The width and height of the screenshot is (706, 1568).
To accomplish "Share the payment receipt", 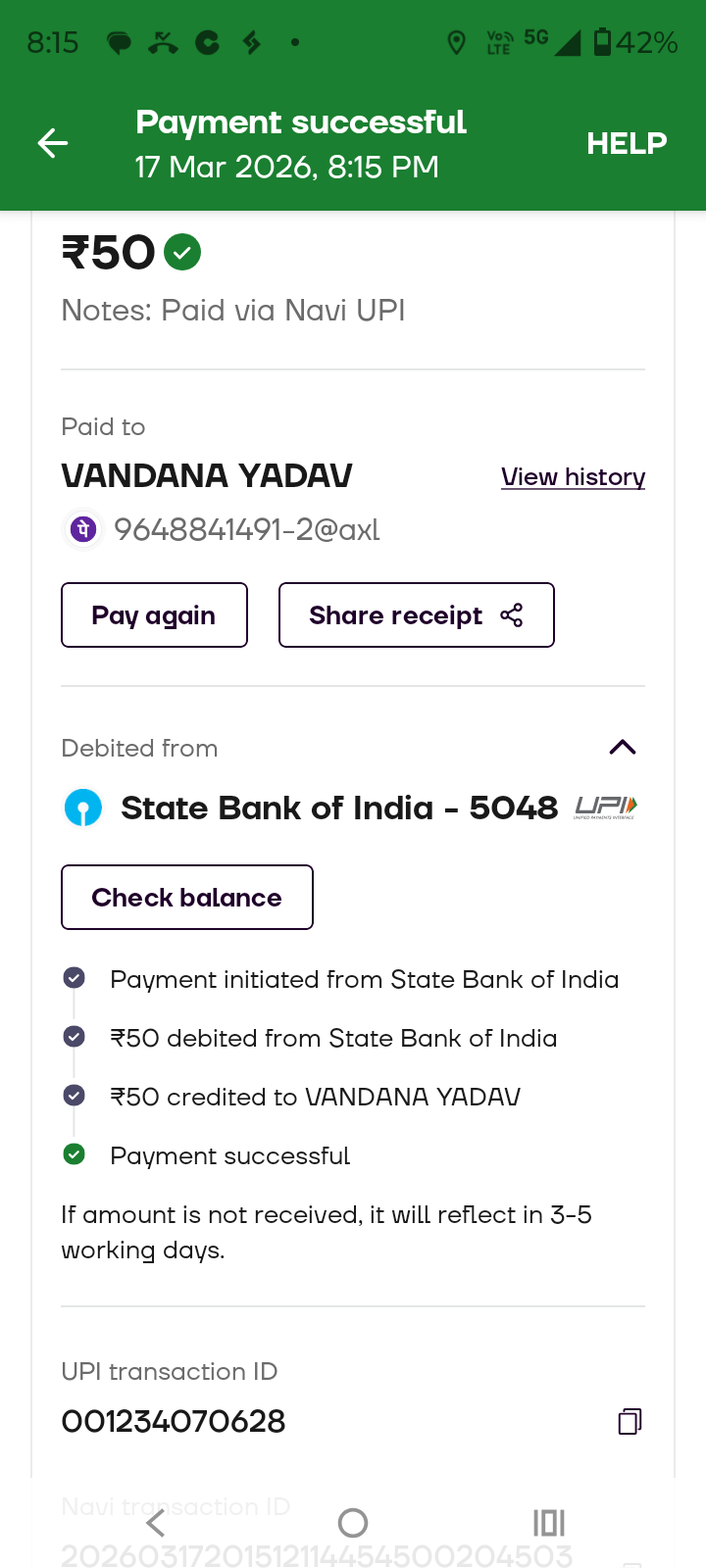I will pyautogui.click(x=417, y=615).
